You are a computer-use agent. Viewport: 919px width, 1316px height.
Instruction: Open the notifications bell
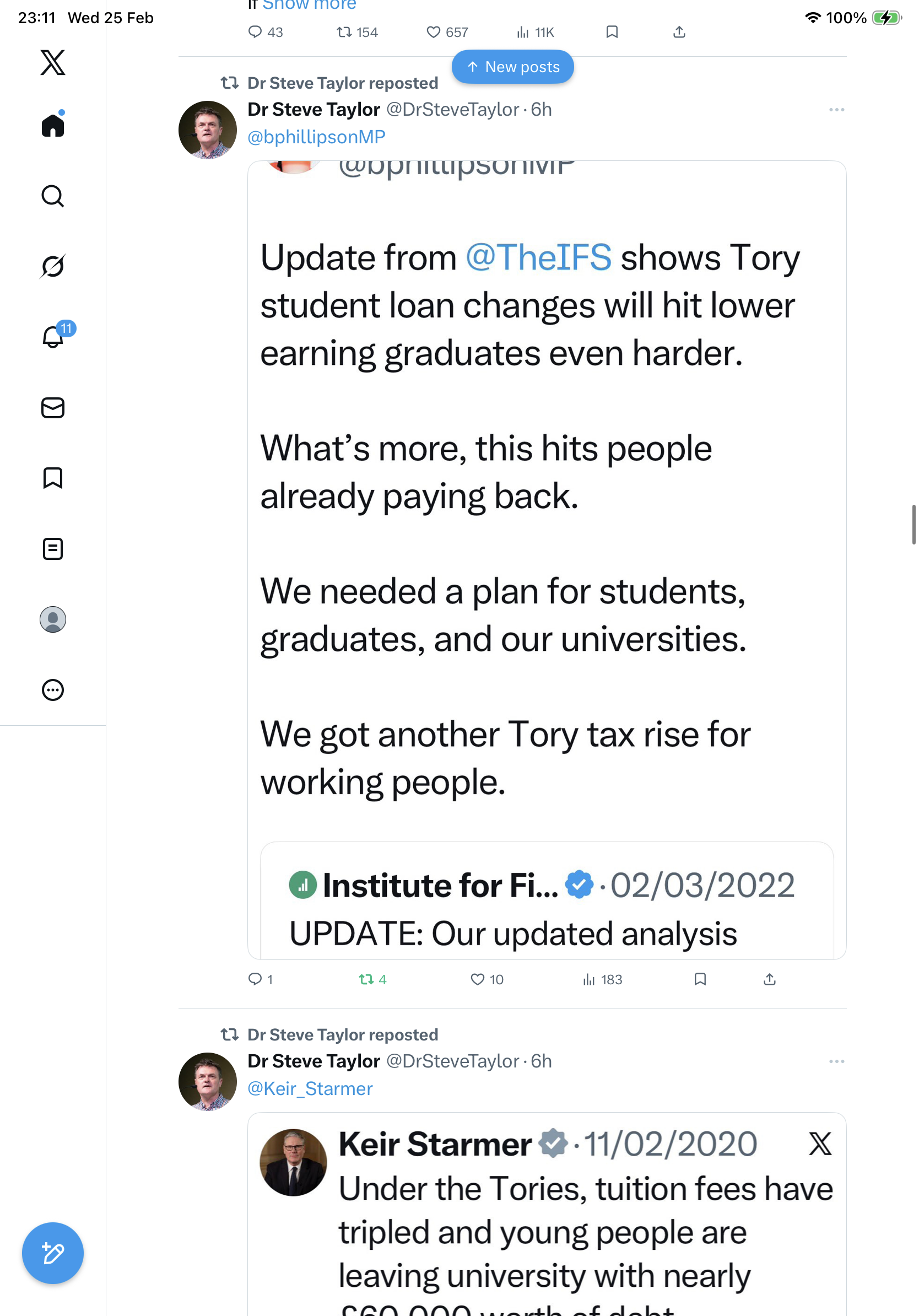(53, 337)
